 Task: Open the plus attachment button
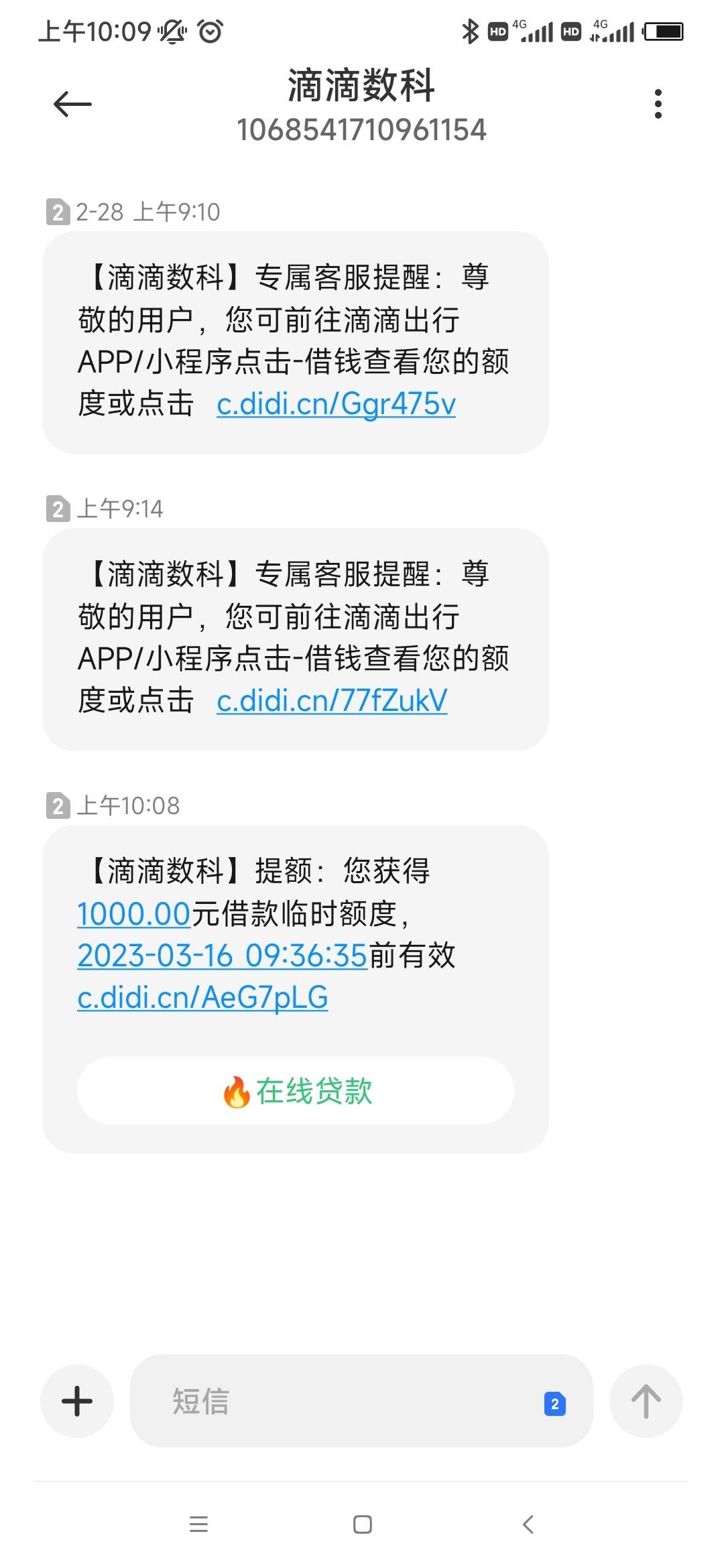tap(77, 1401)
